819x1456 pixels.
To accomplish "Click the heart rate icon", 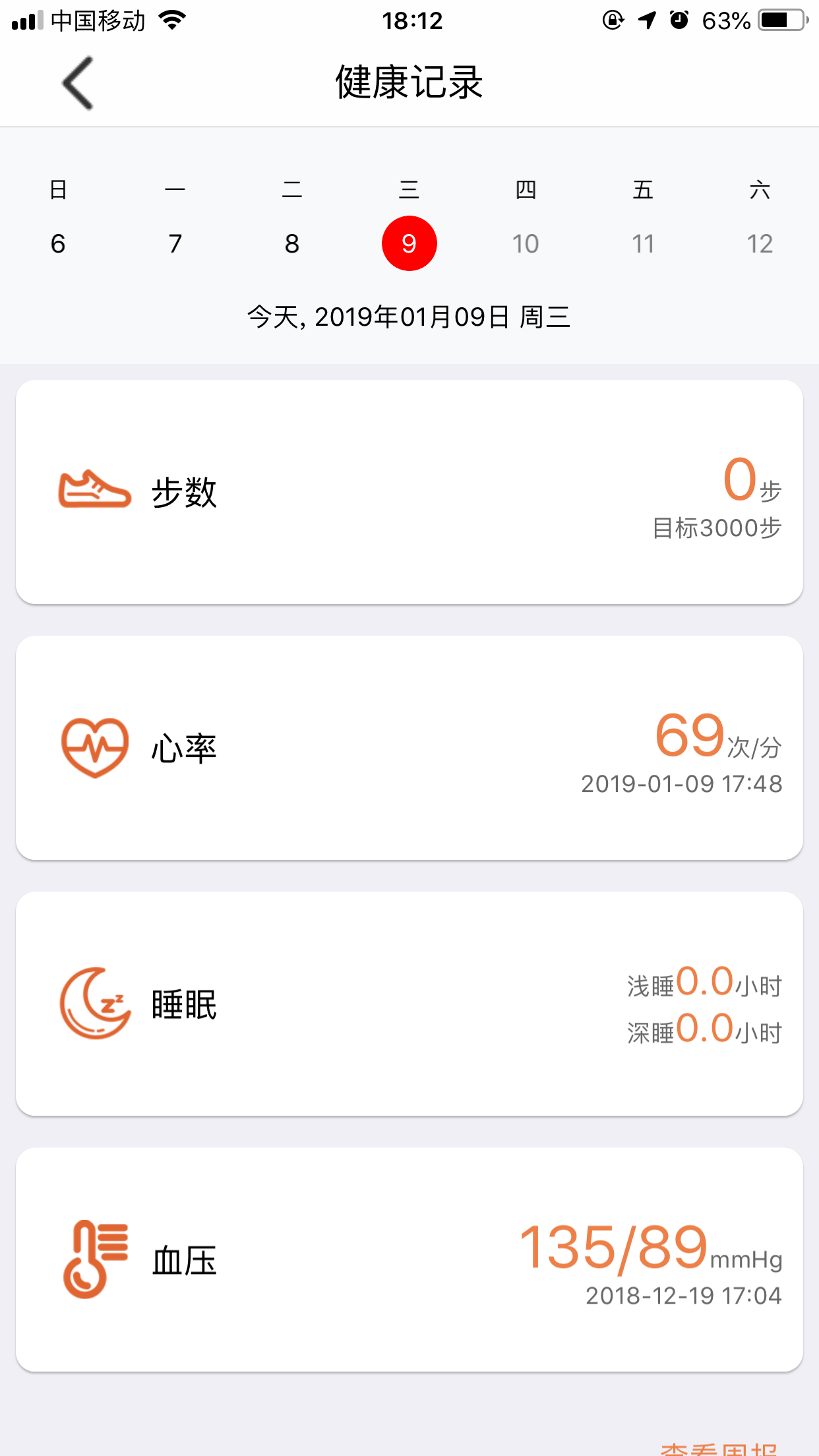I will coord(94,747).
